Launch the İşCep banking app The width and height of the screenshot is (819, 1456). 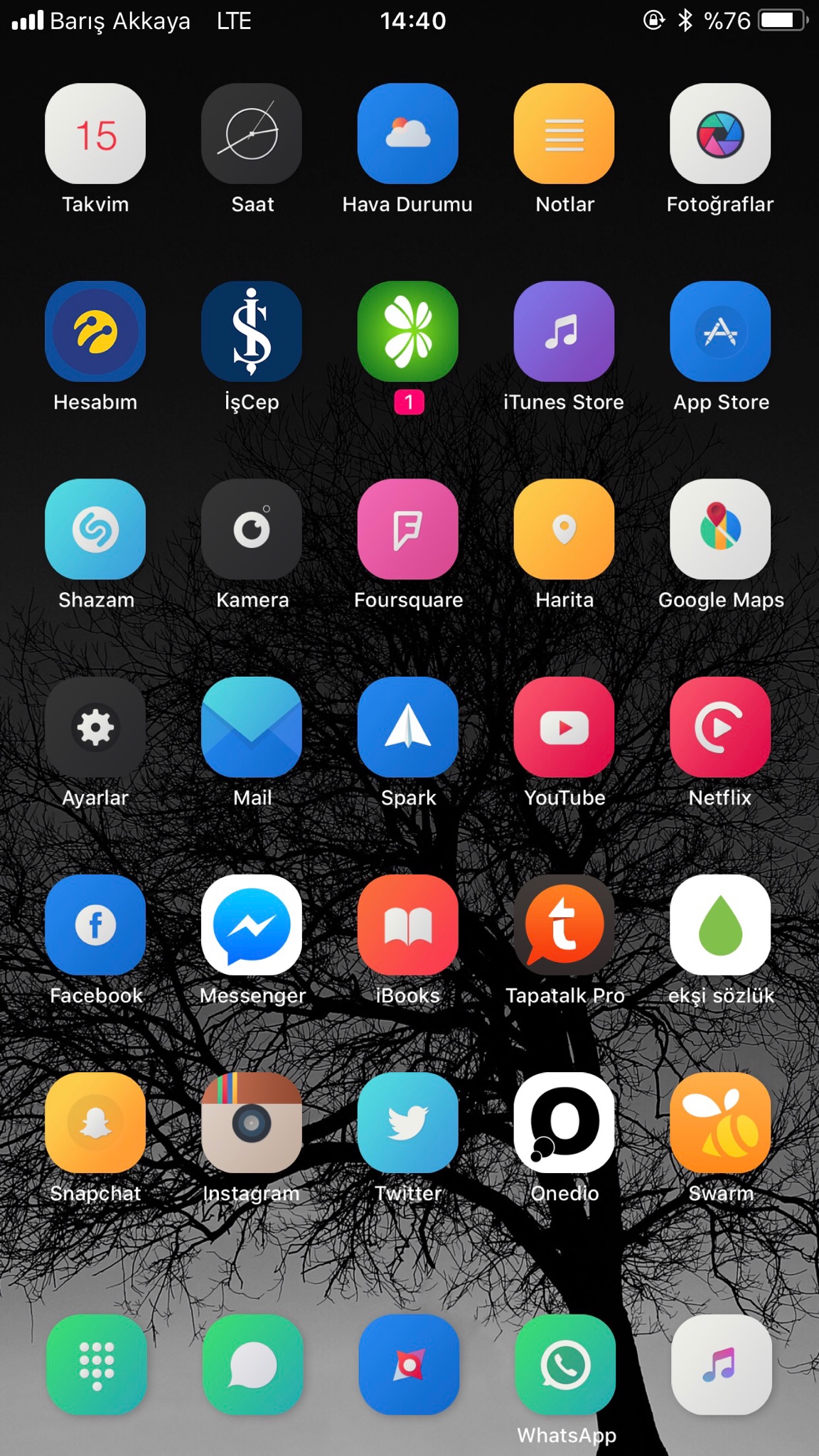(x=252, y=331)
